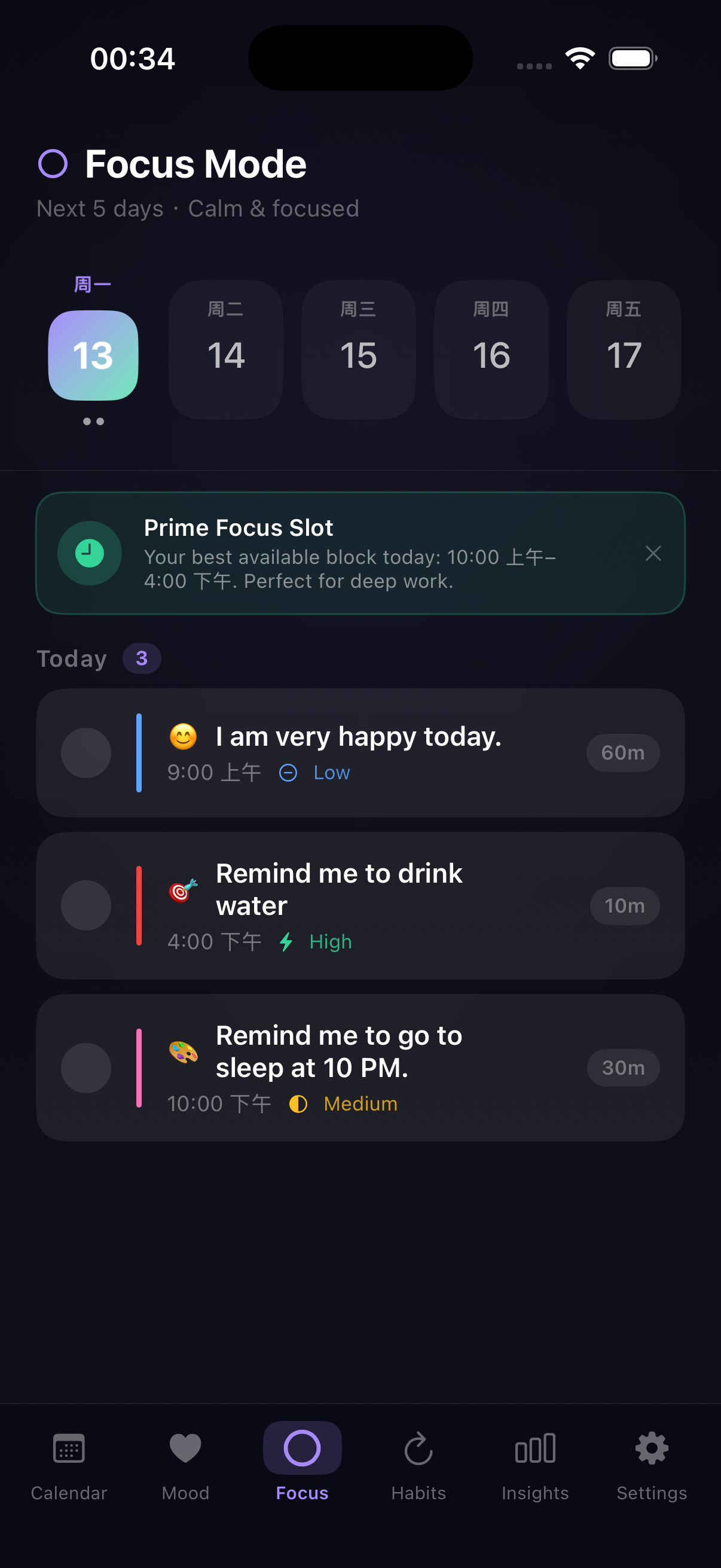Image resolution: width=721 pixels, height=1568 pixels.
Task: Select Wednesday the 15th
Action: coord(358,349)
